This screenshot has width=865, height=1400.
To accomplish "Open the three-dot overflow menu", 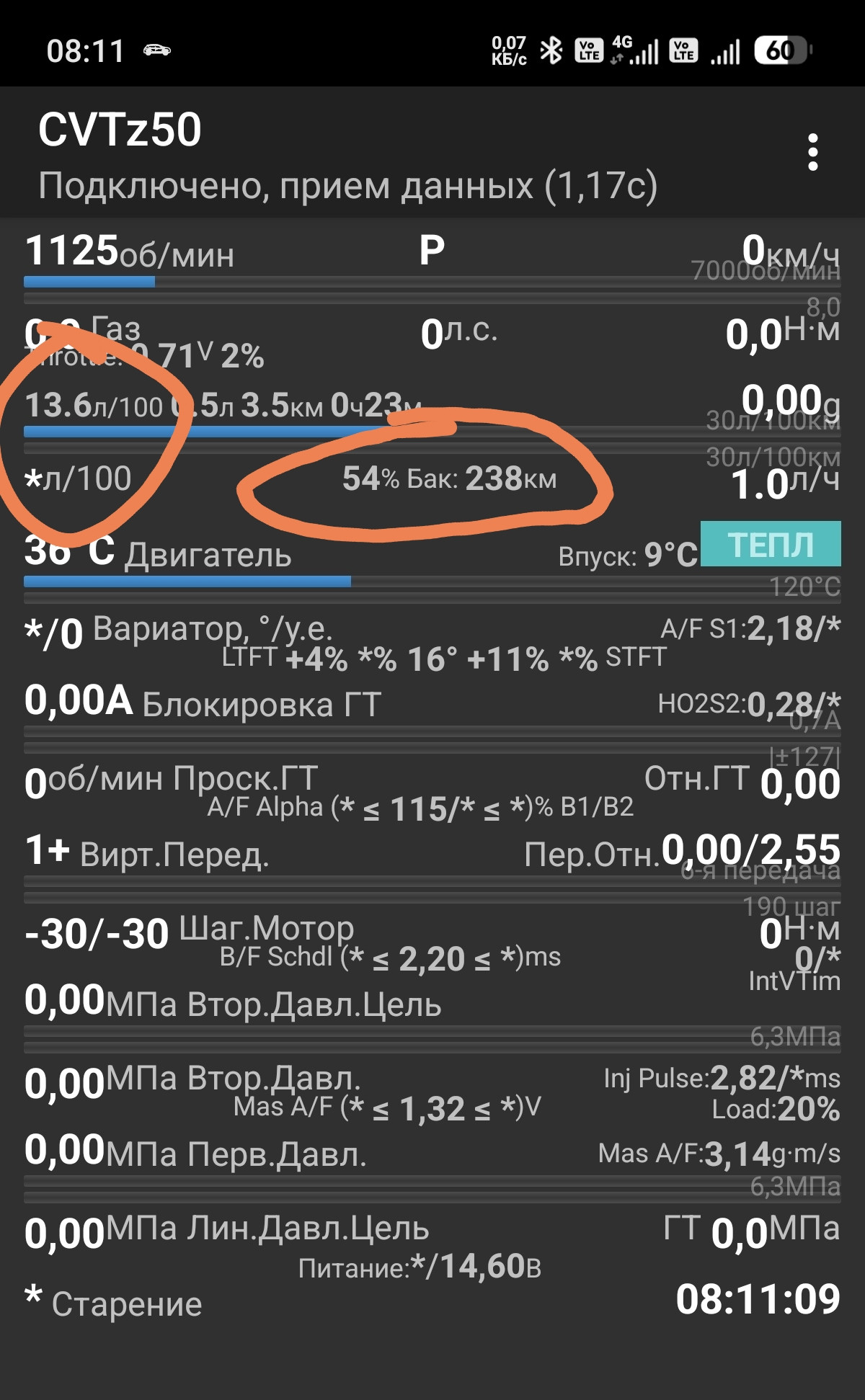I will coord(812,152).
